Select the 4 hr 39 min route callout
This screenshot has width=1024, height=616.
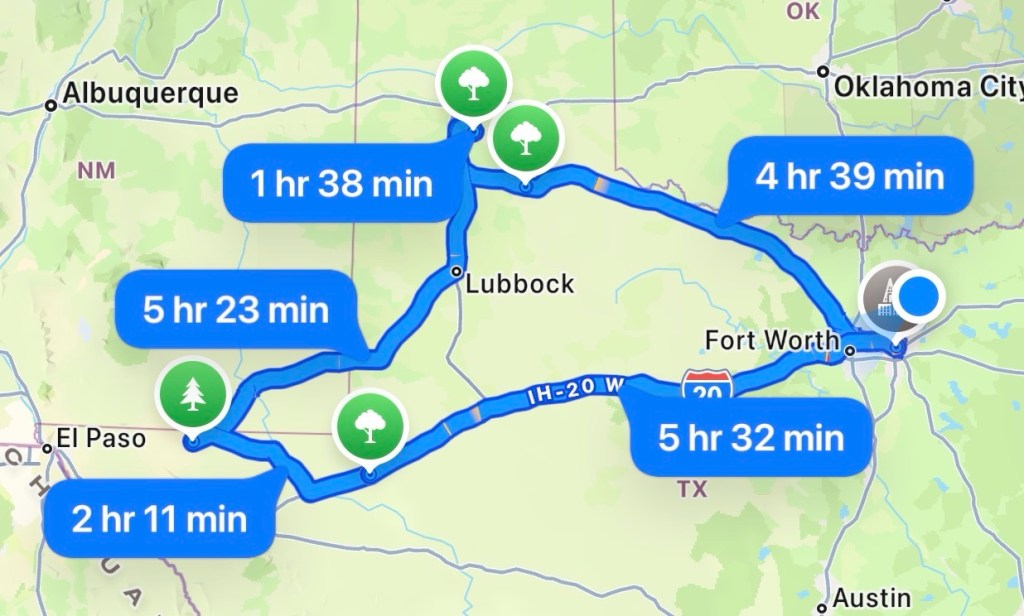pos(850,177)
